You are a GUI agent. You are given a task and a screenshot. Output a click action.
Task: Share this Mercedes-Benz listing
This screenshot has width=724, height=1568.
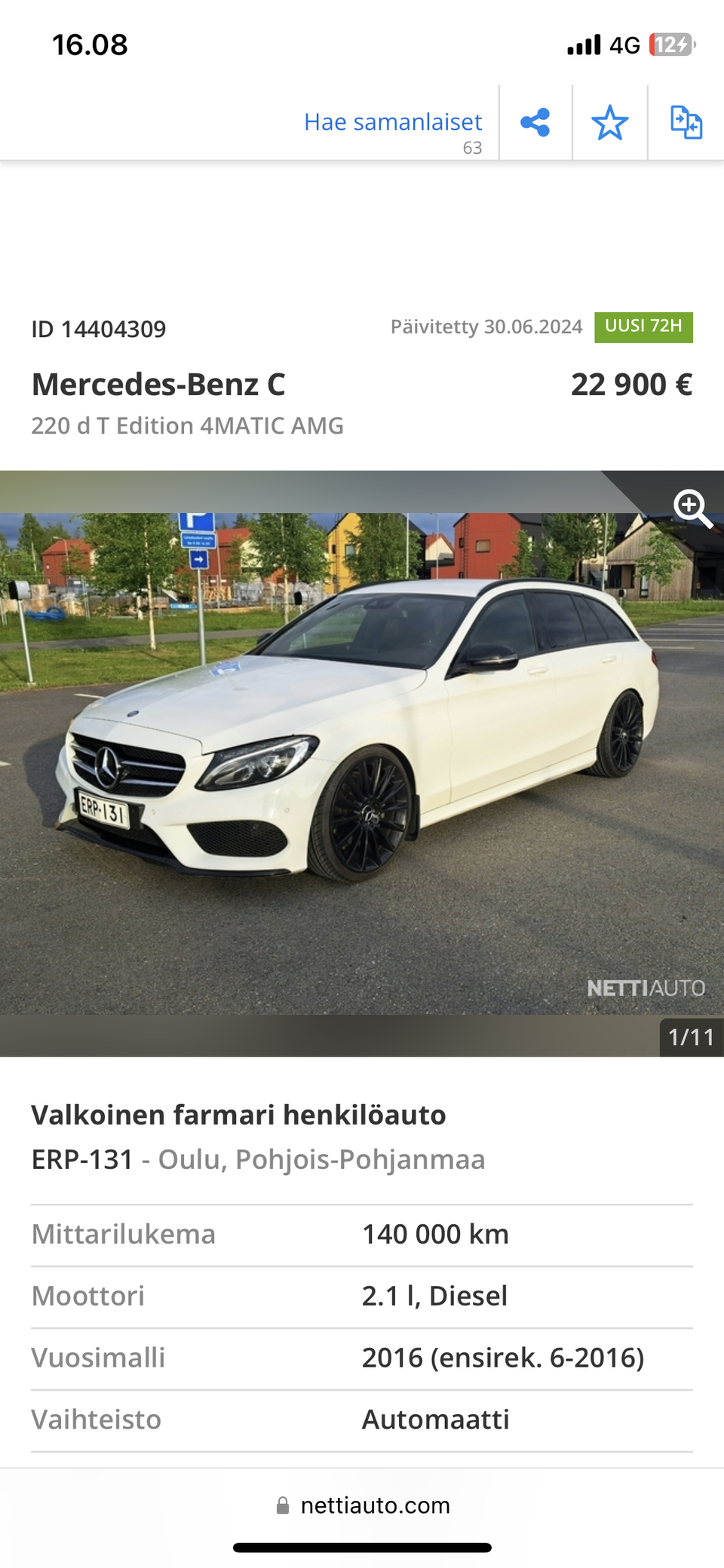coord(535,122)
